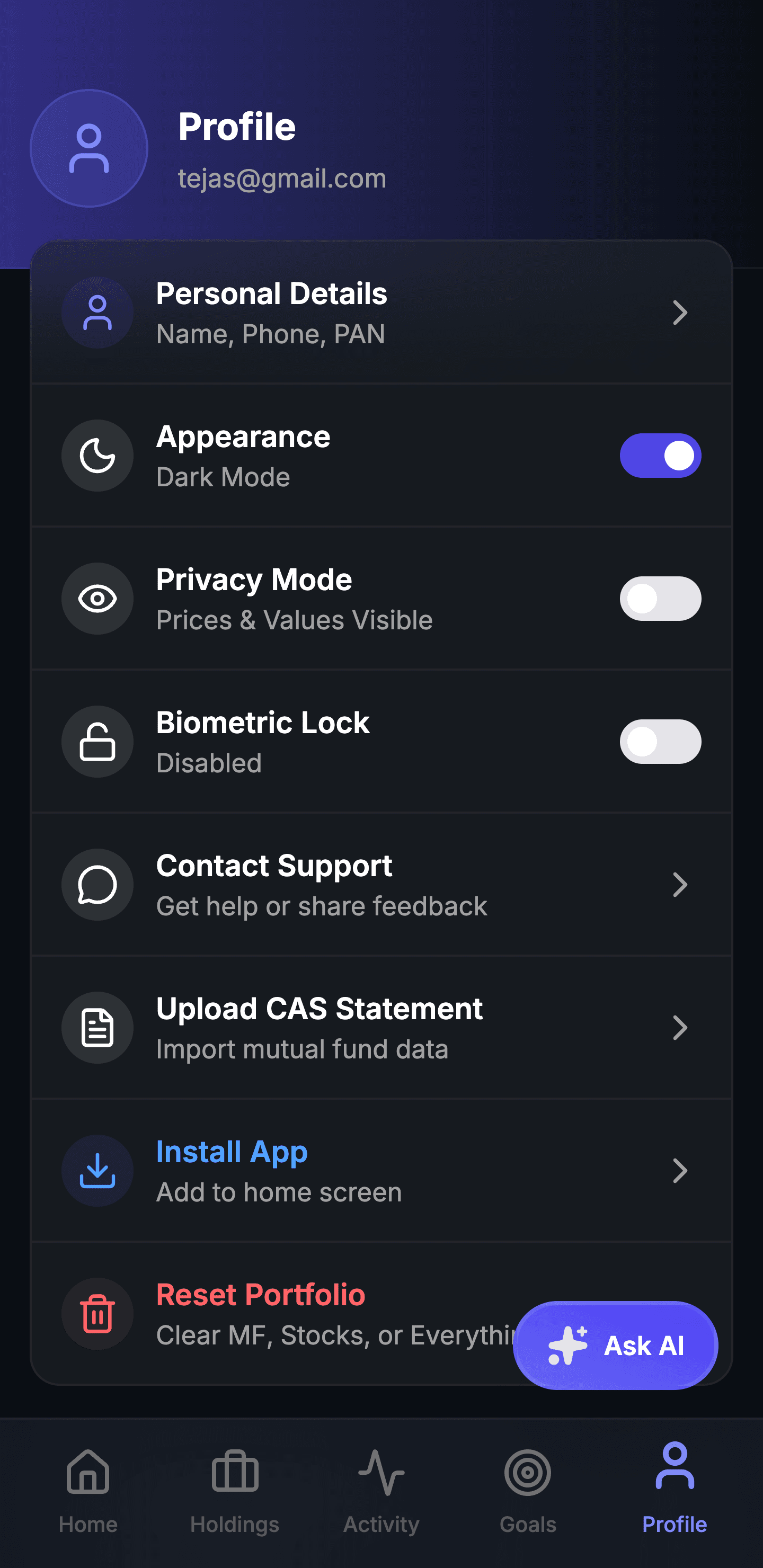Click the moon icon for Appearance
Screen dimensions: 763x1568
(97, 456)
